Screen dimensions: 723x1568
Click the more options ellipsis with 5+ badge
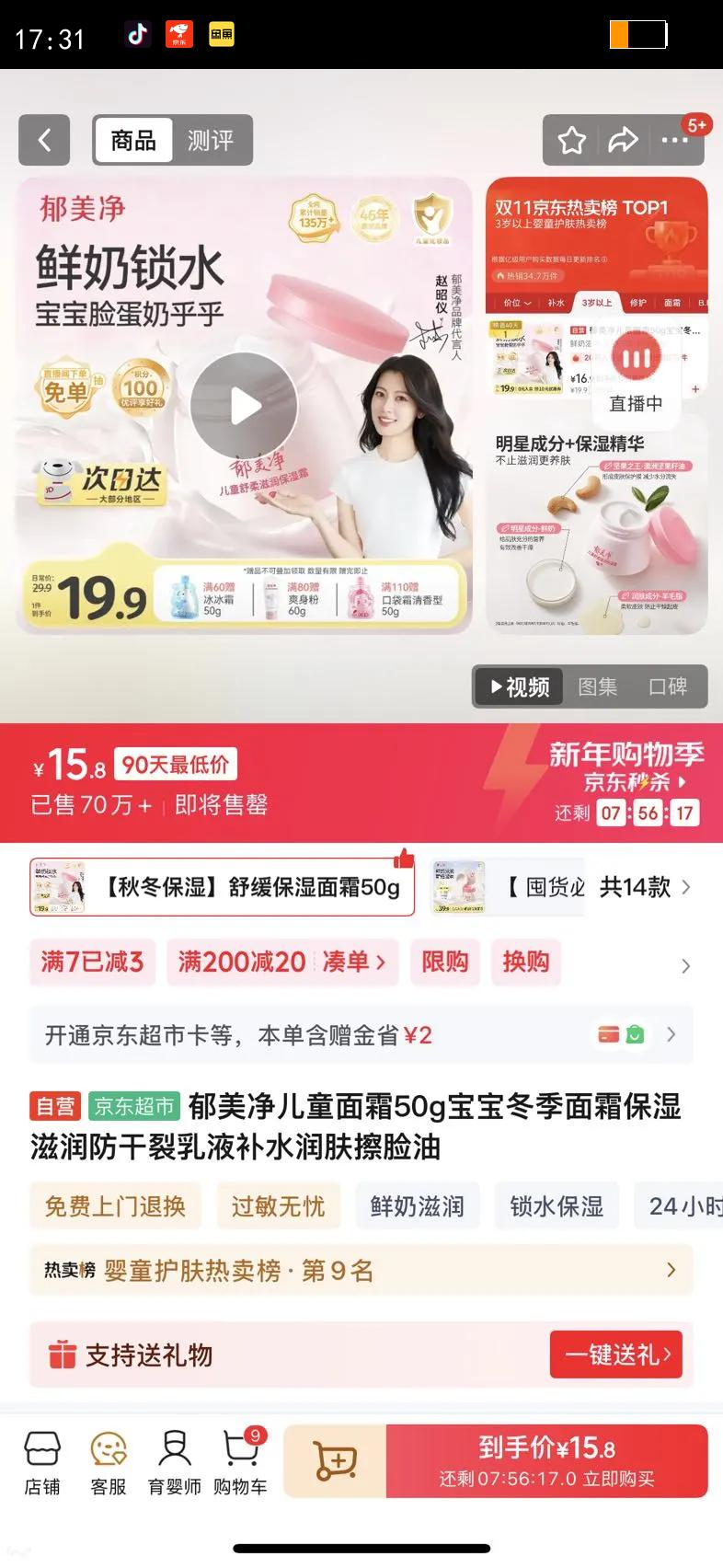coord(678,139)
